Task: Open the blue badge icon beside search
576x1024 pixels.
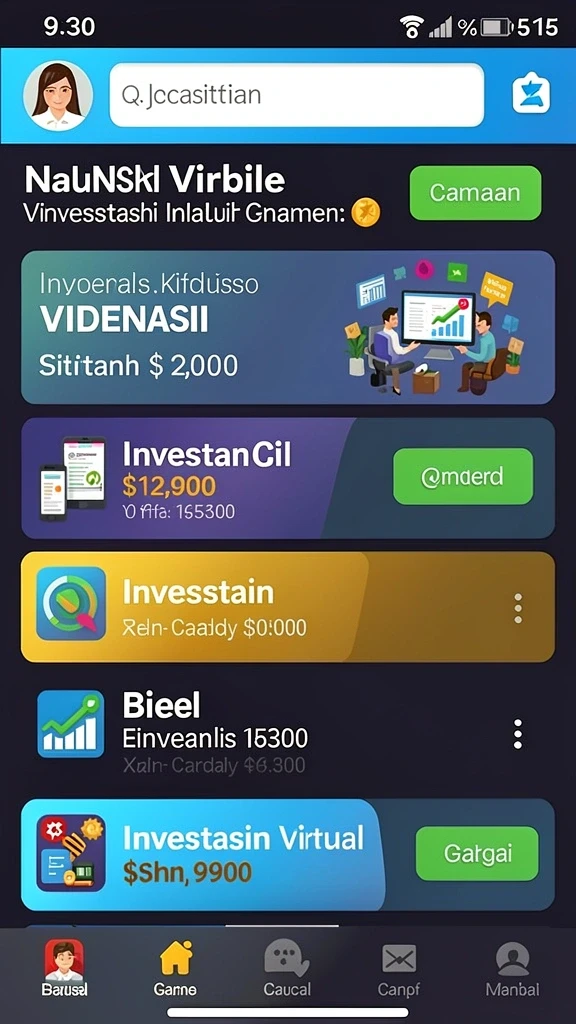Action: click(530, 93)
